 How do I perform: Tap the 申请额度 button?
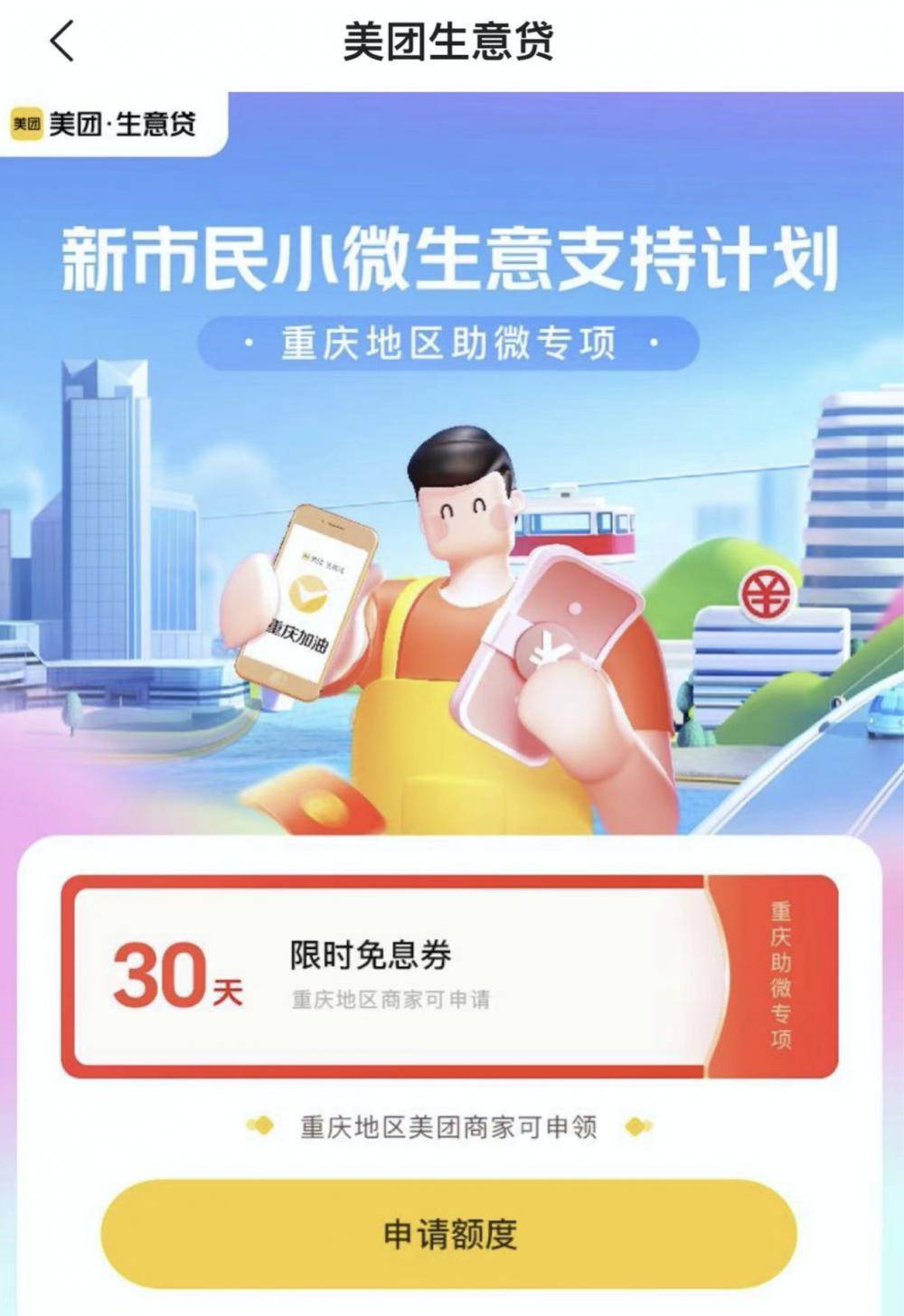pos(449,1233)
